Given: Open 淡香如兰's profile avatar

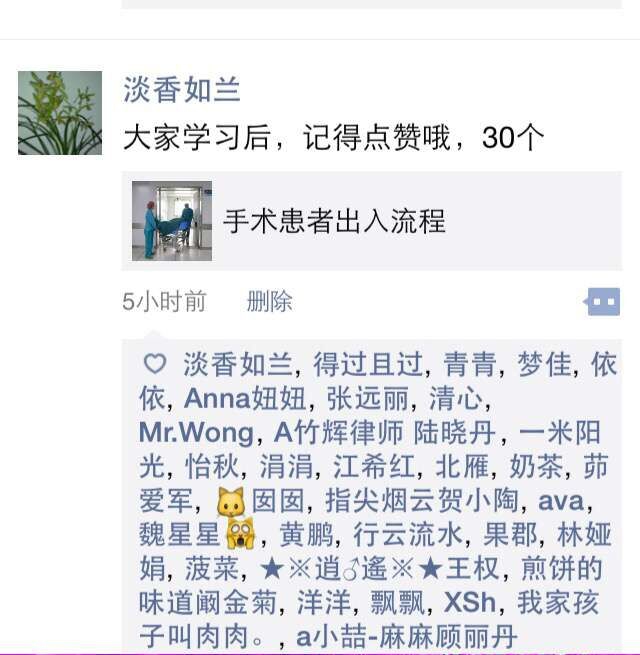Looking at the screenshot, I should [60, 113].
